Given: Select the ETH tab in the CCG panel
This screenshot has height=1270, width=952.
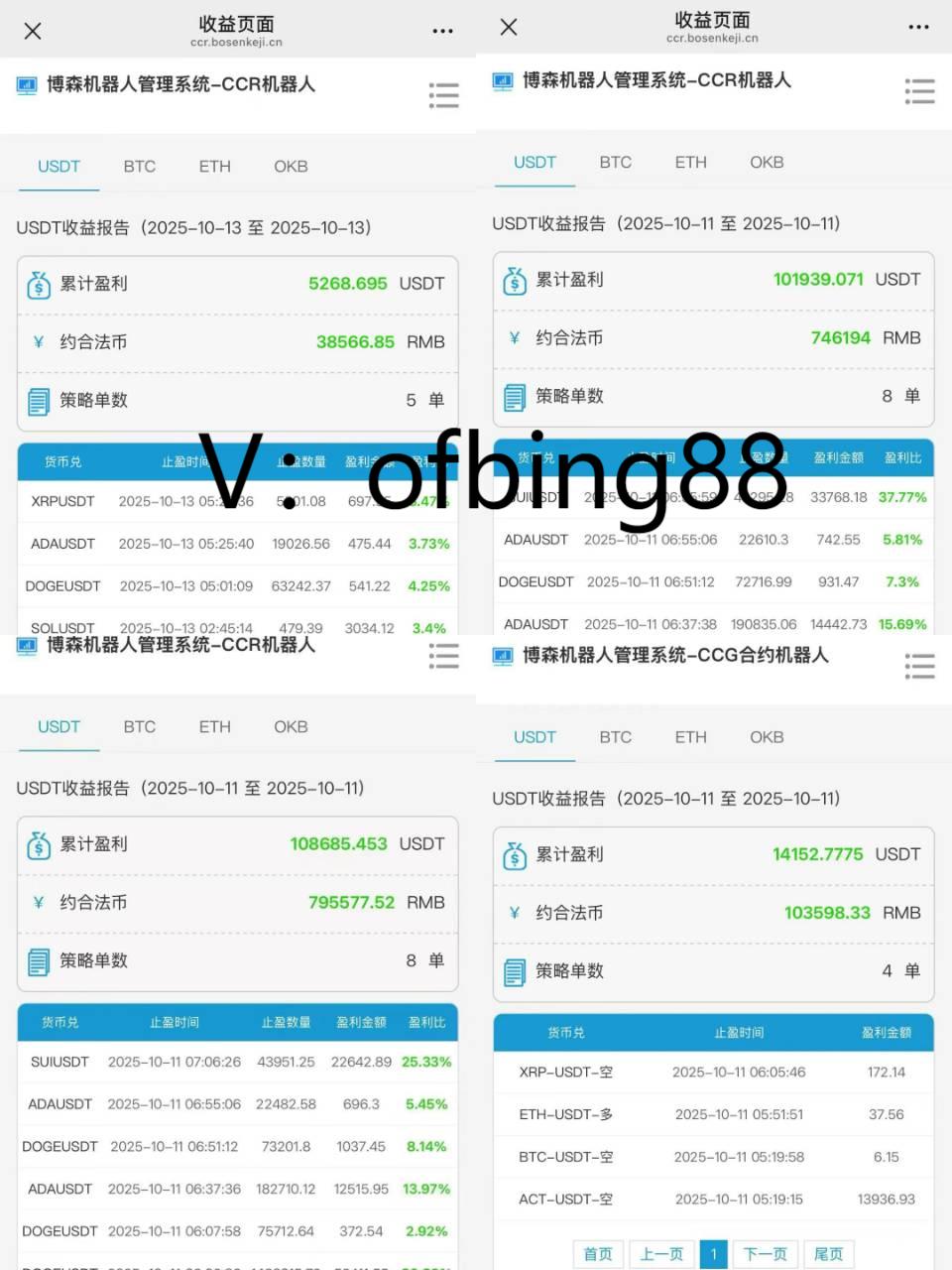Looking at the screenshot, I should (x=690, y=737).
